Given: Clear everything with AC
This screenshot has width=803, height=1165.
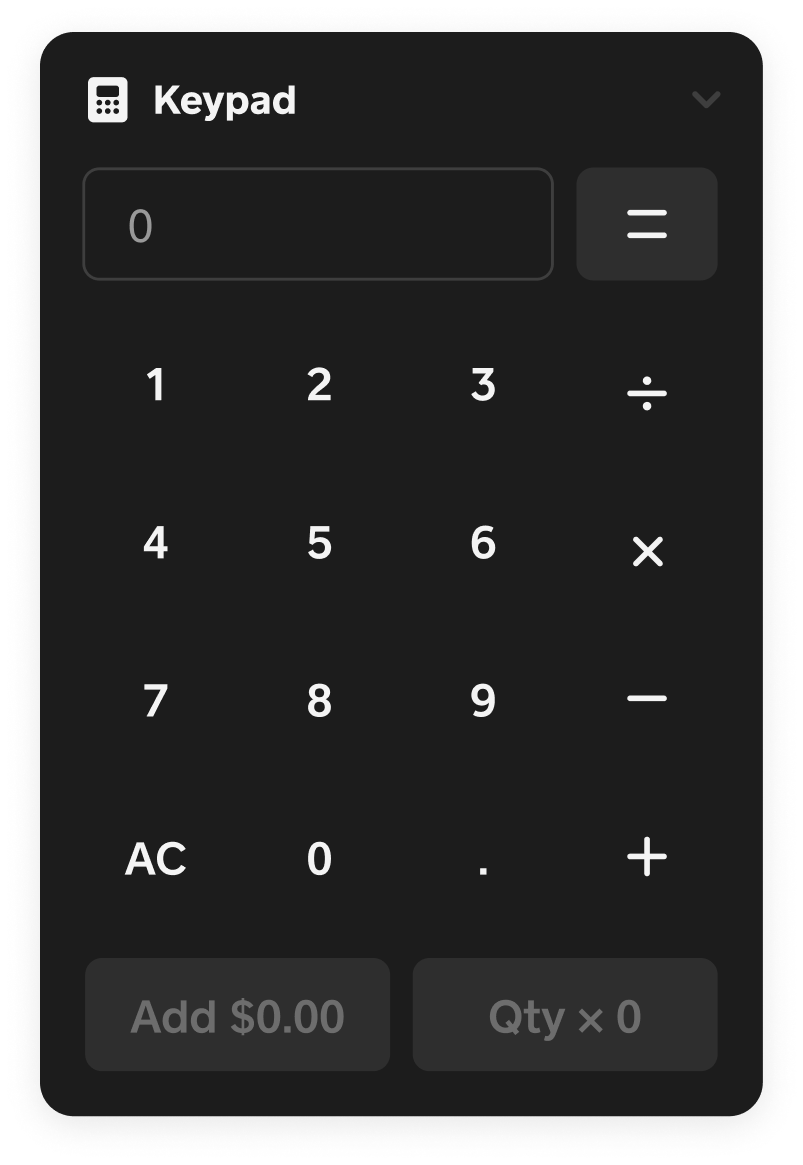Looking at the screenshot, I should coord(155,859).
